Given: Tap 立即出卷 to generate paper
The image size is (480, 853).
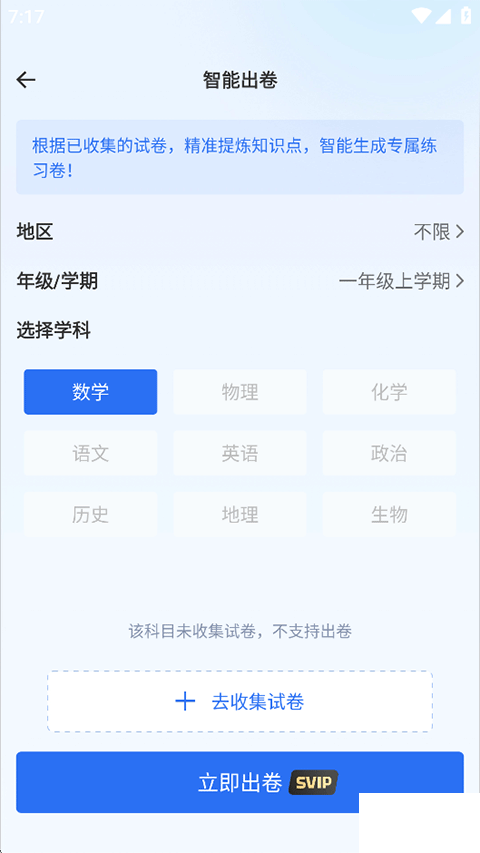Looking at the screenshot, I should 239,782.
